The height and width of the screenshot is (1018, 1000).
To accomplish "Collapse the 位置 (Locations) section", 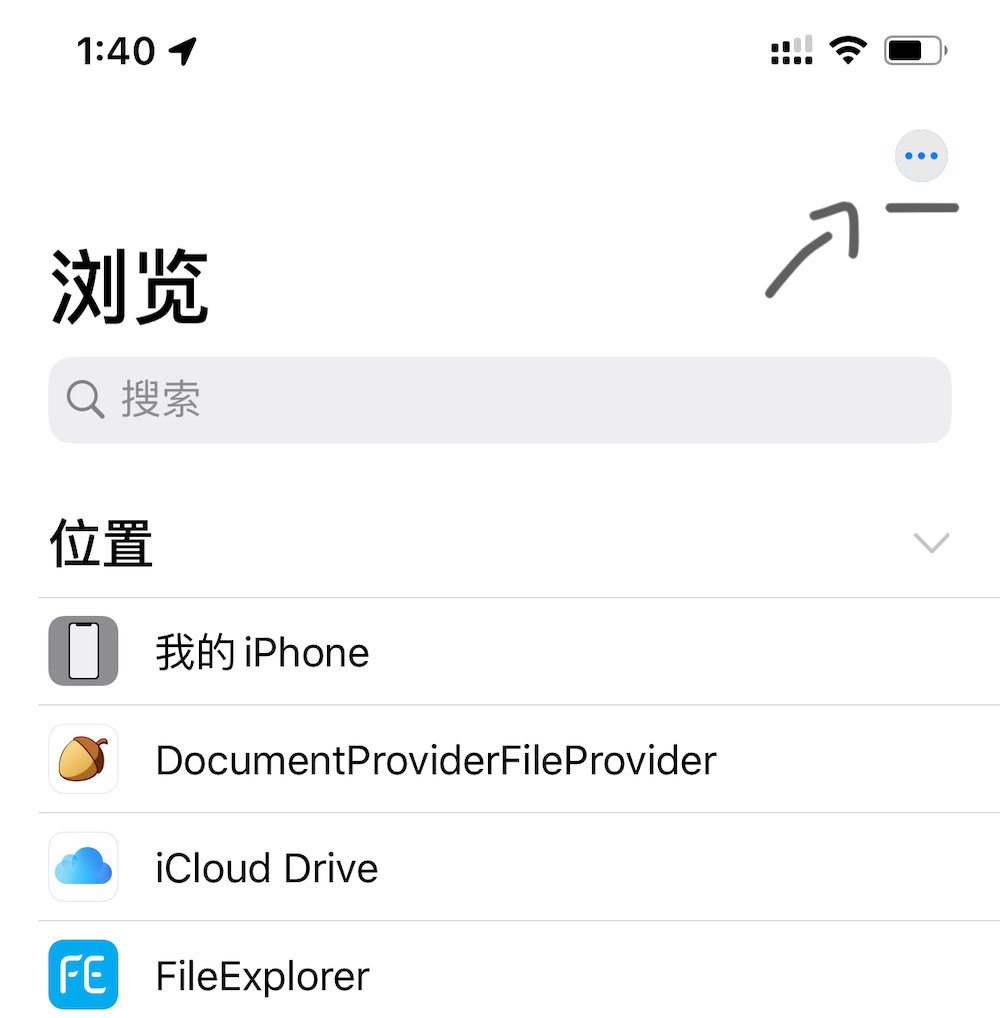I will (930, 543).
